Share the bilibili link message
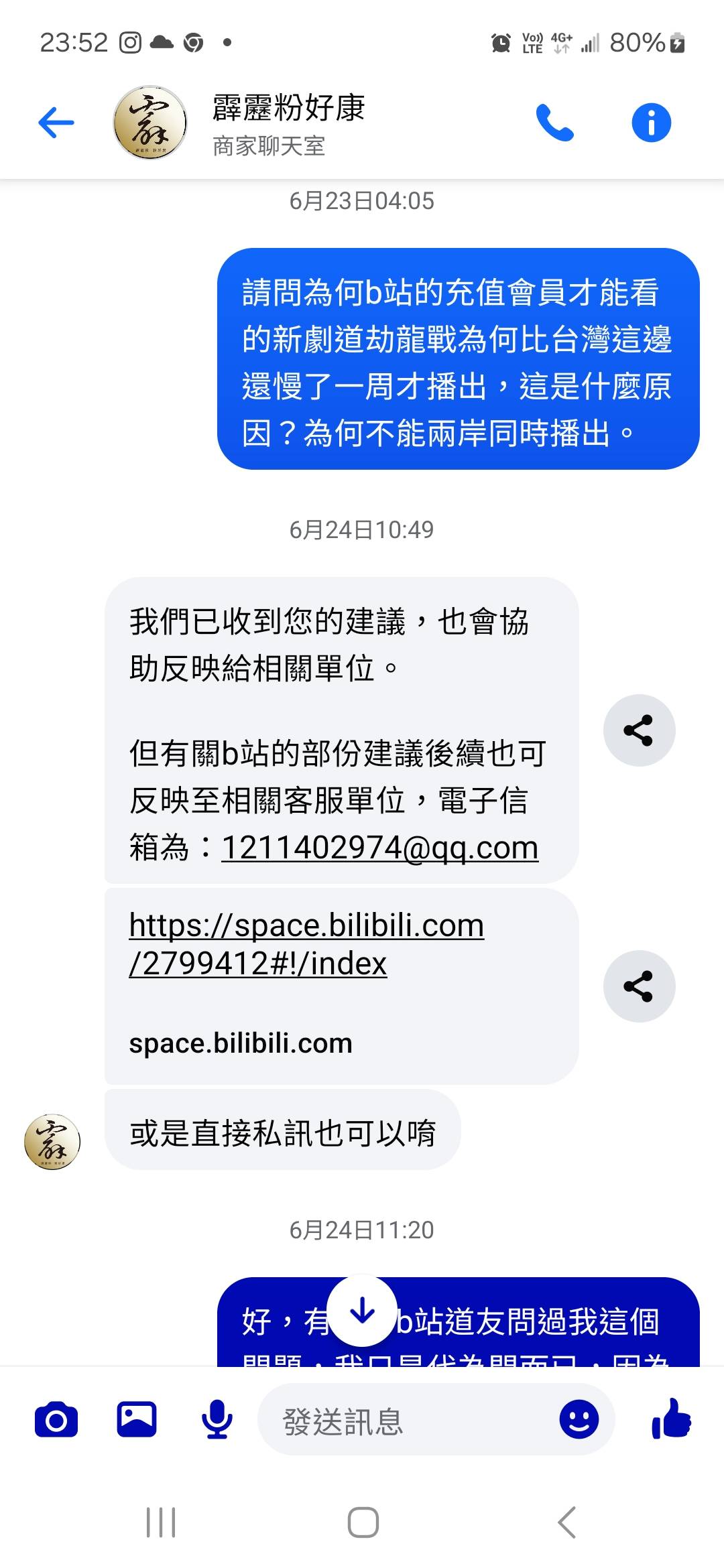Screen dimensions: 724x1568 (638, 986)
